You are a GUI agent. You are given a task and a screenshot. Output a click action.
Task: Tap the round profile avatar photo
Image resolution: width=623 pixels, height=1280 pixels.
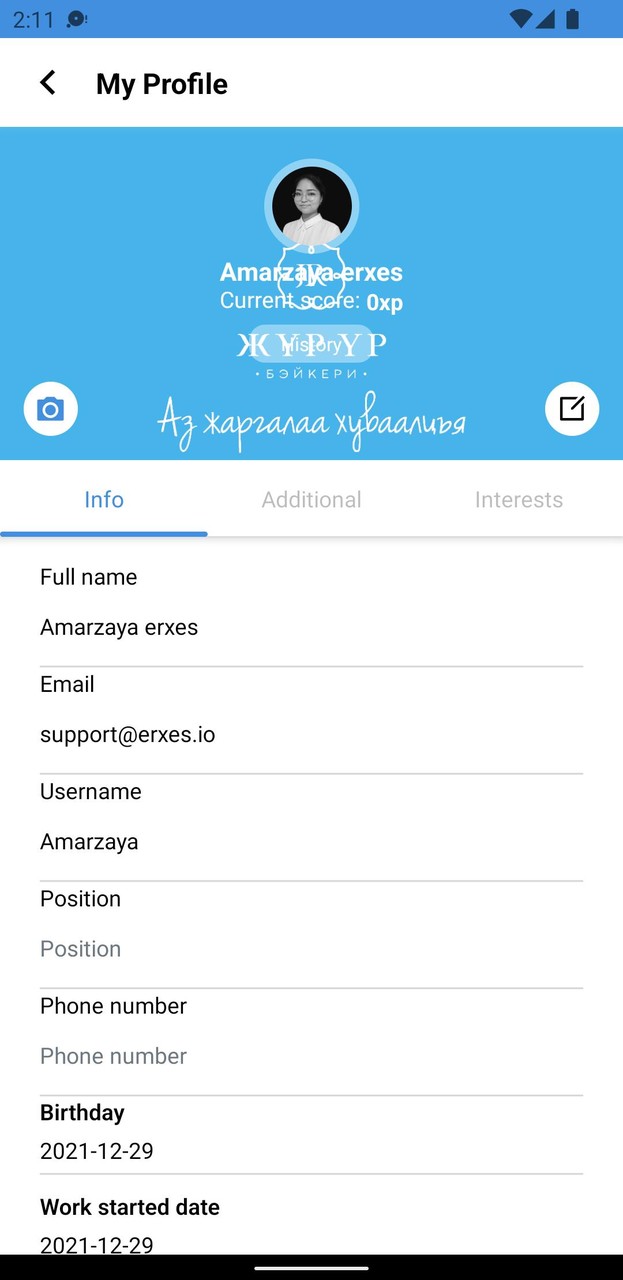[312, 206]
